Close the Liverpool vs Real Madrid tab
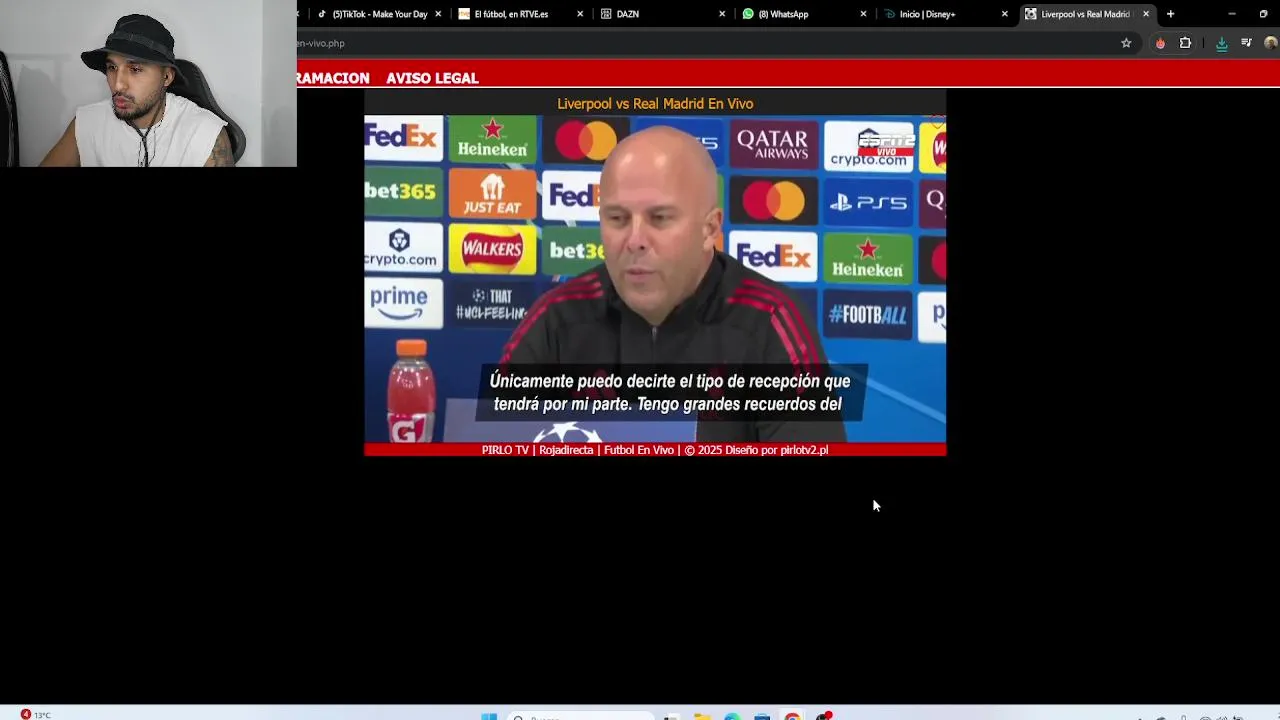The height and width of the screenshot is (720, 1280). 1146,14
